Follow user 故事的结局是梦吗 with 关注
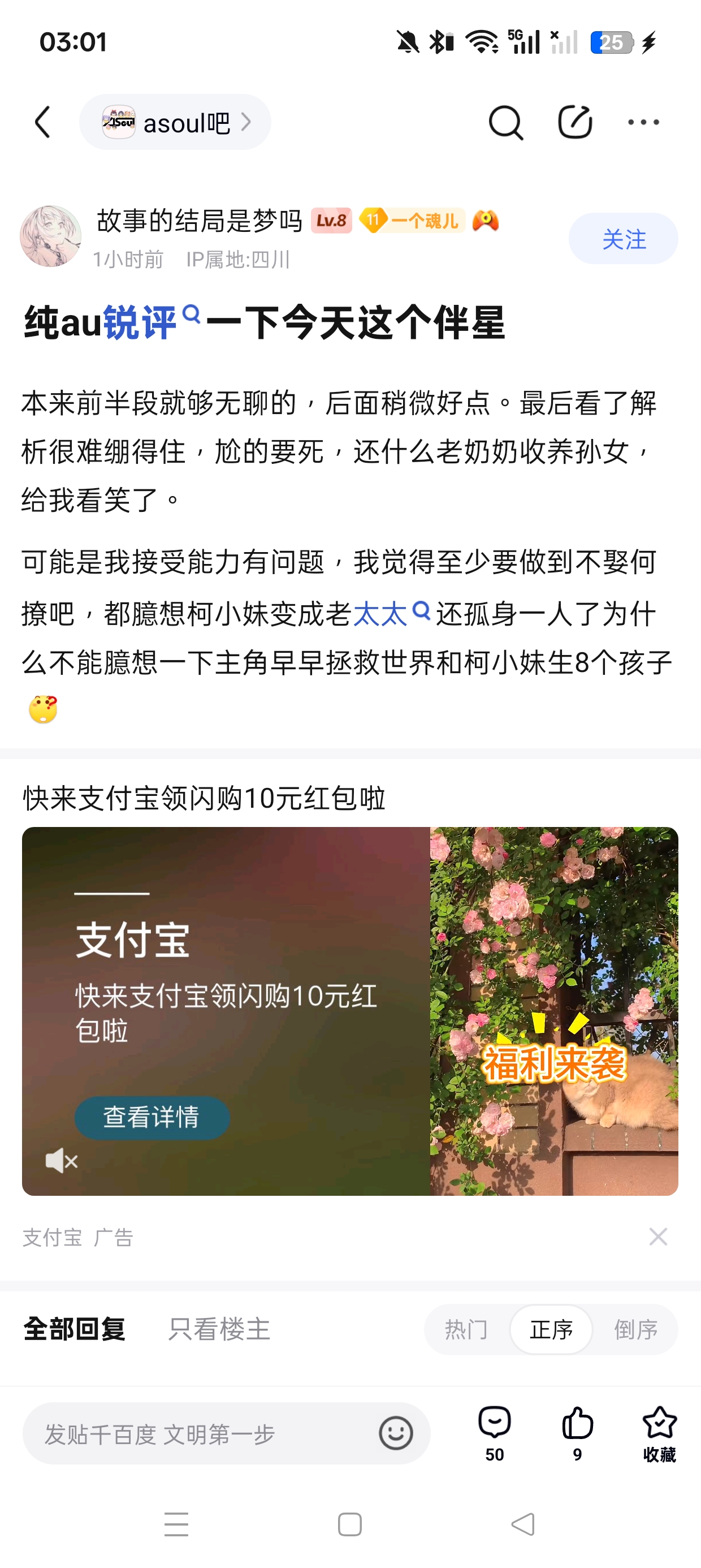 [x=622, y=239]
